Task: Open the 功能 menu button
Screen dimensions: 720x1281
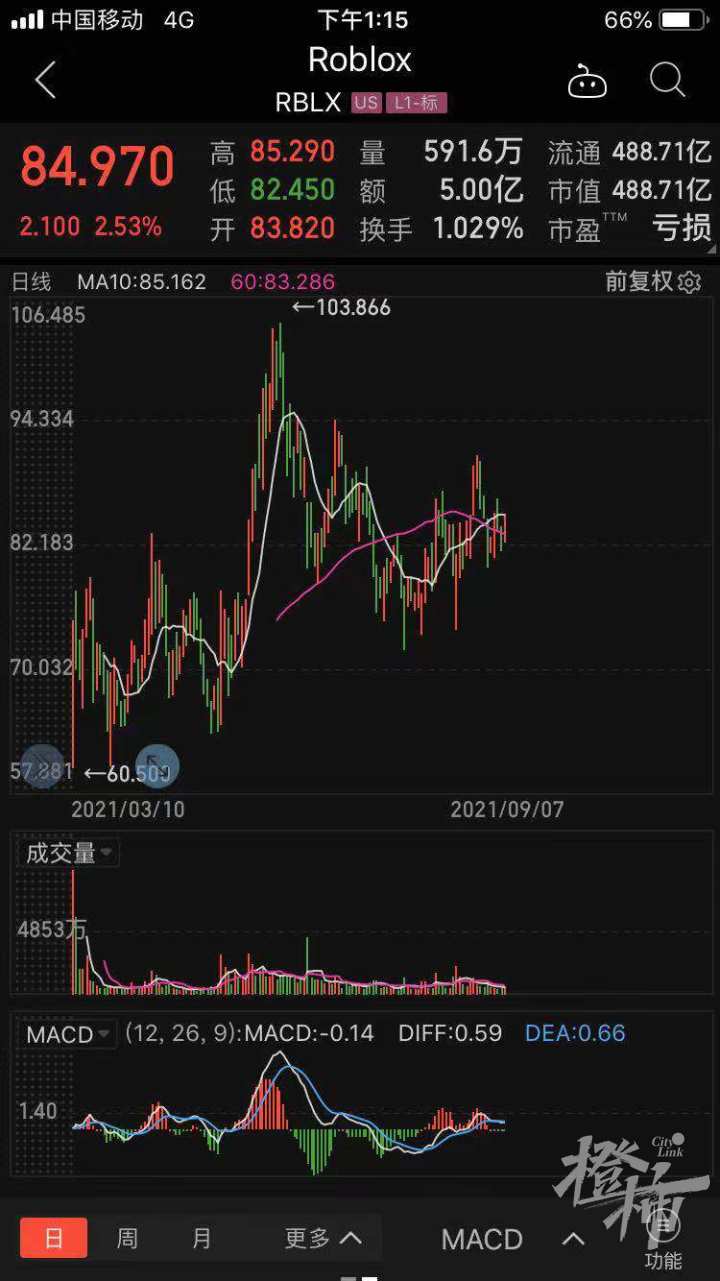Action: (x=663, y=1240)
